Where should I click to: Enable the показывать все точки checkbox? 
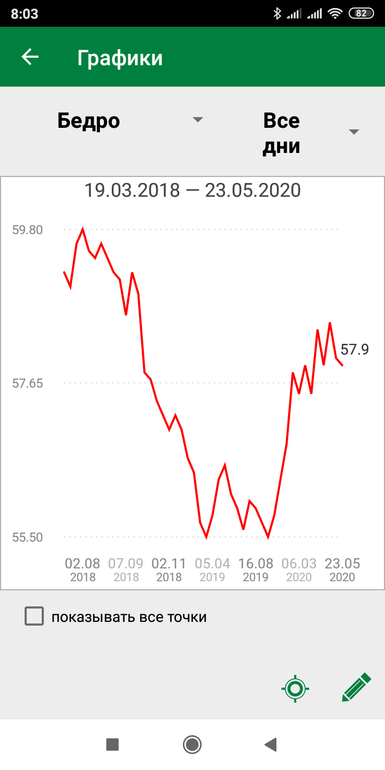tap(34, 616)
